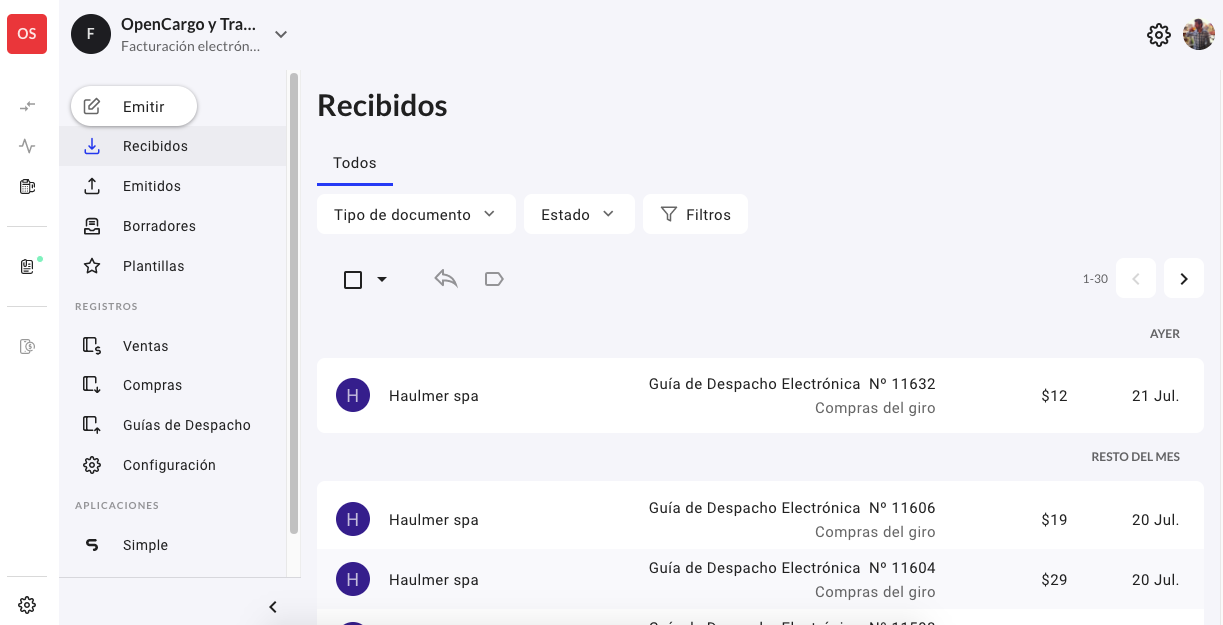This screenshot has width=1223, height=625.
Task: Open the Compras register
Action: click(152, 385)
